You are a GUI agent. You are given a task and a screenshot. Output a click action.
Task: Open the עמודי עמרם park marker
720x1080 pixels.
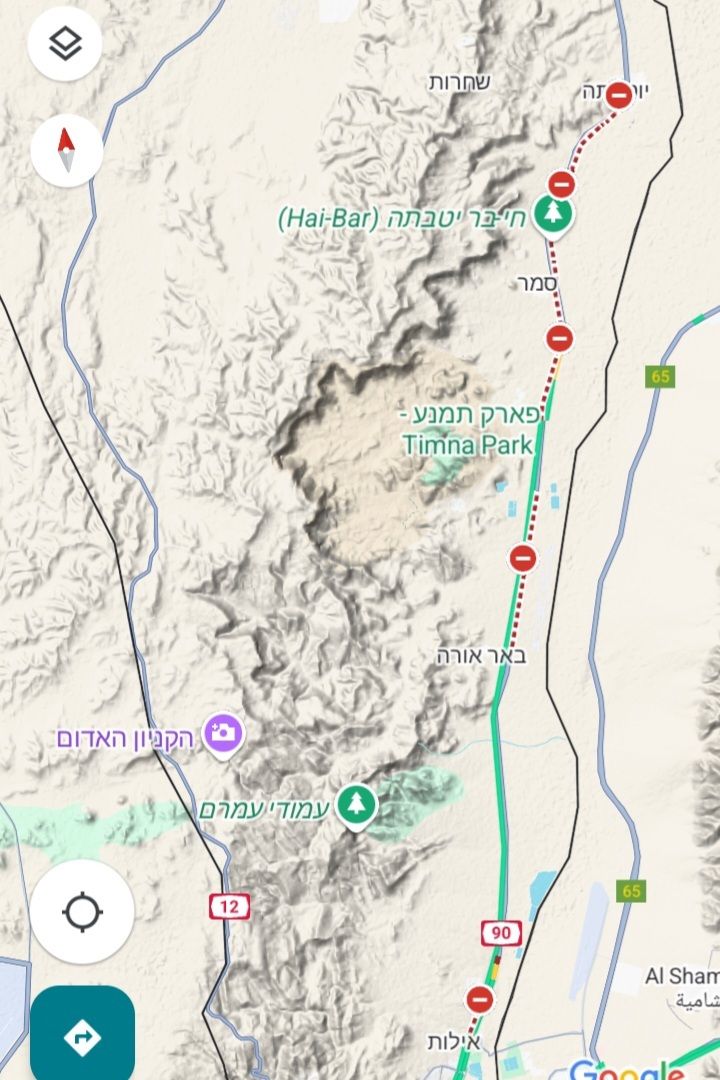[355, 805]
